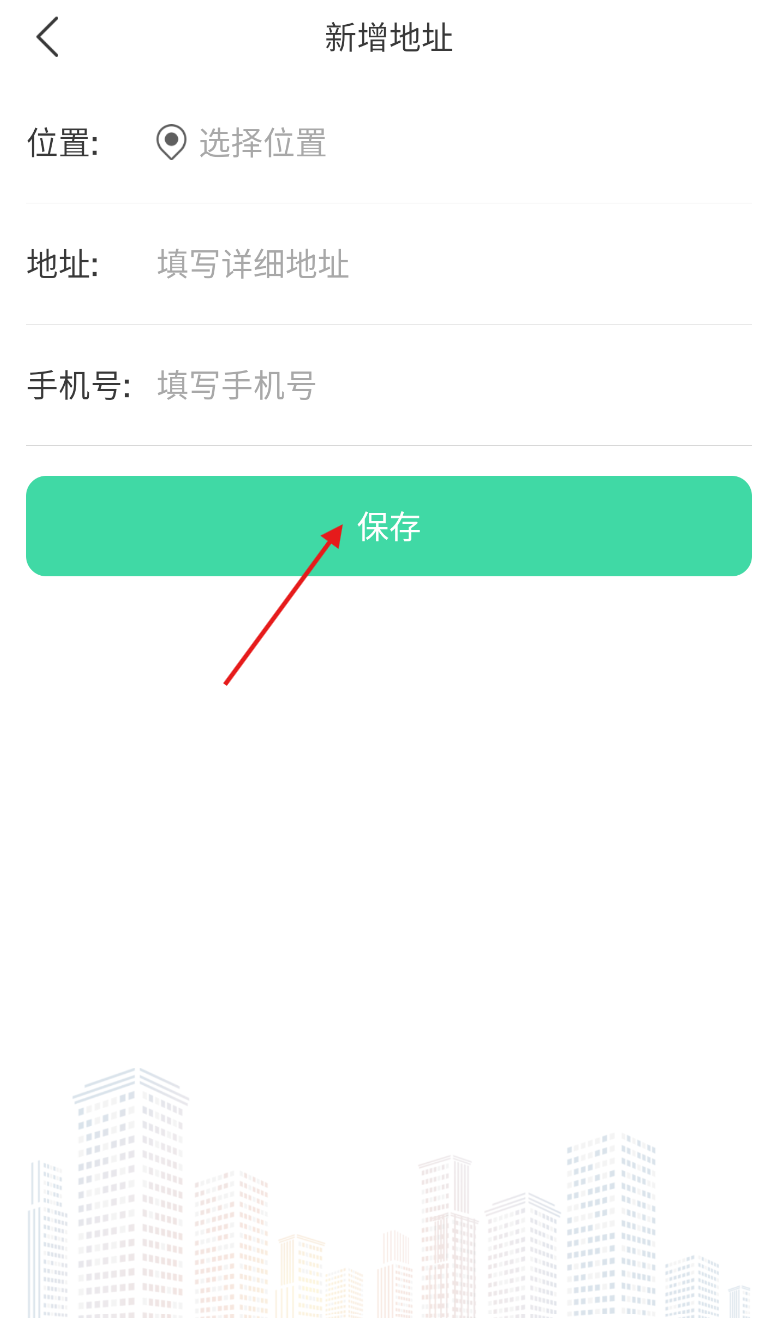775x1318 pixels.
Task: Go back using the top arrow
Action: (47, 37)
